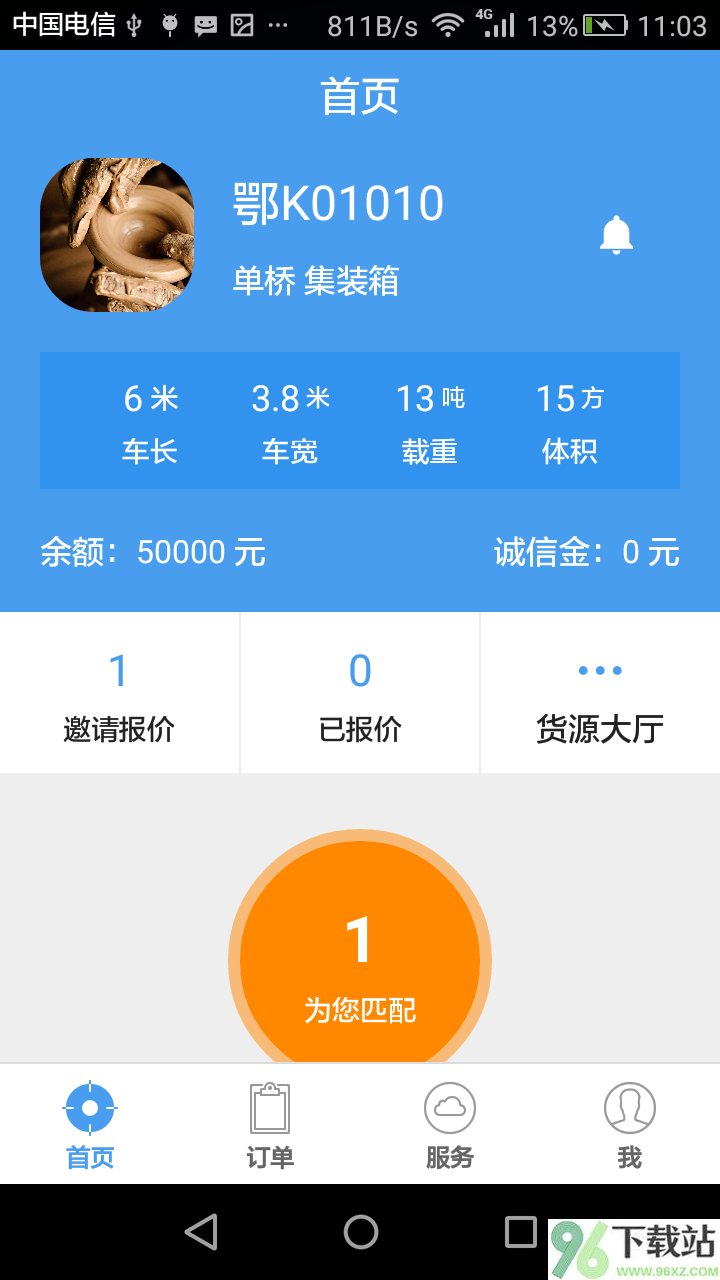Open the notifications bell
The image size is (720, 1280).
tap(616, 235)
